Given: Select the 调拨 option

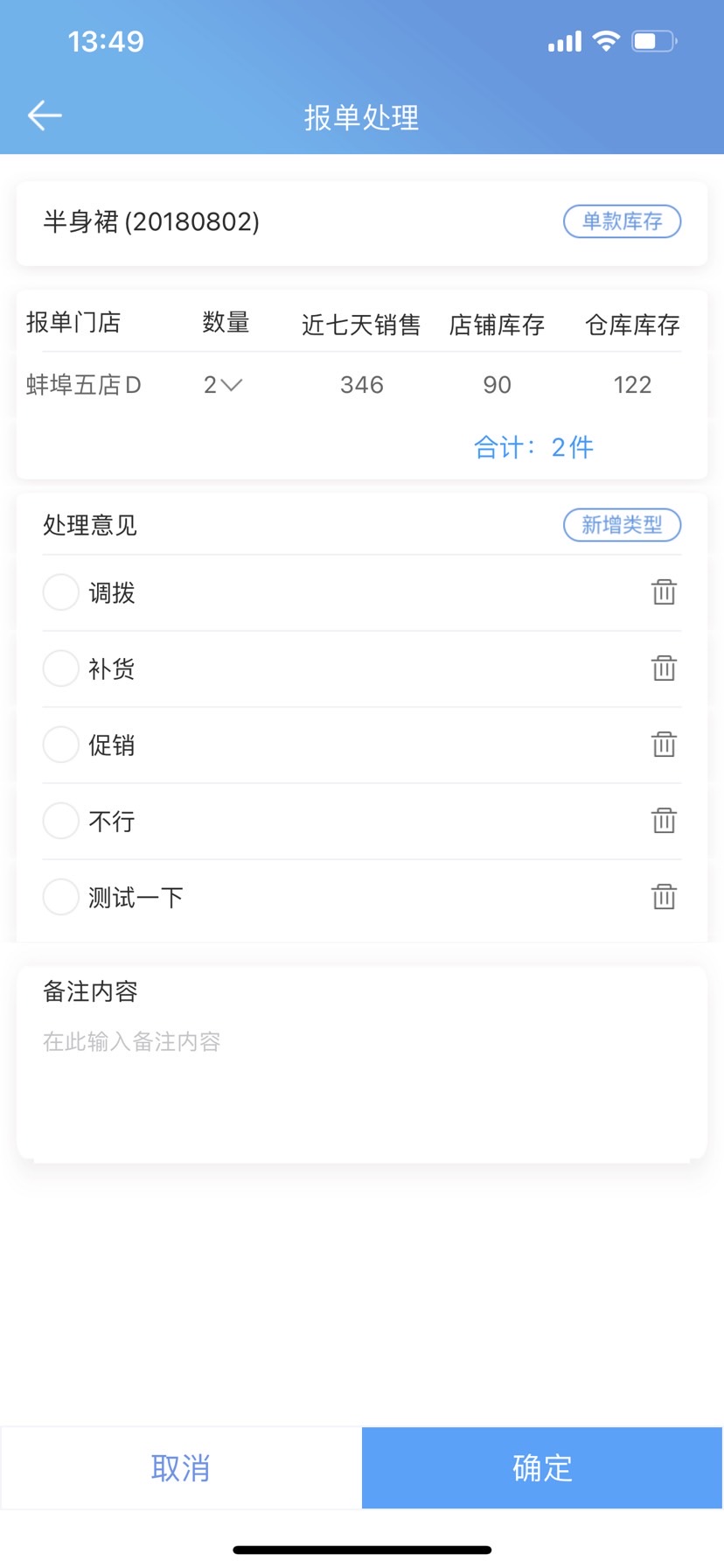Looking at the screenshot, I should [61, 592].
